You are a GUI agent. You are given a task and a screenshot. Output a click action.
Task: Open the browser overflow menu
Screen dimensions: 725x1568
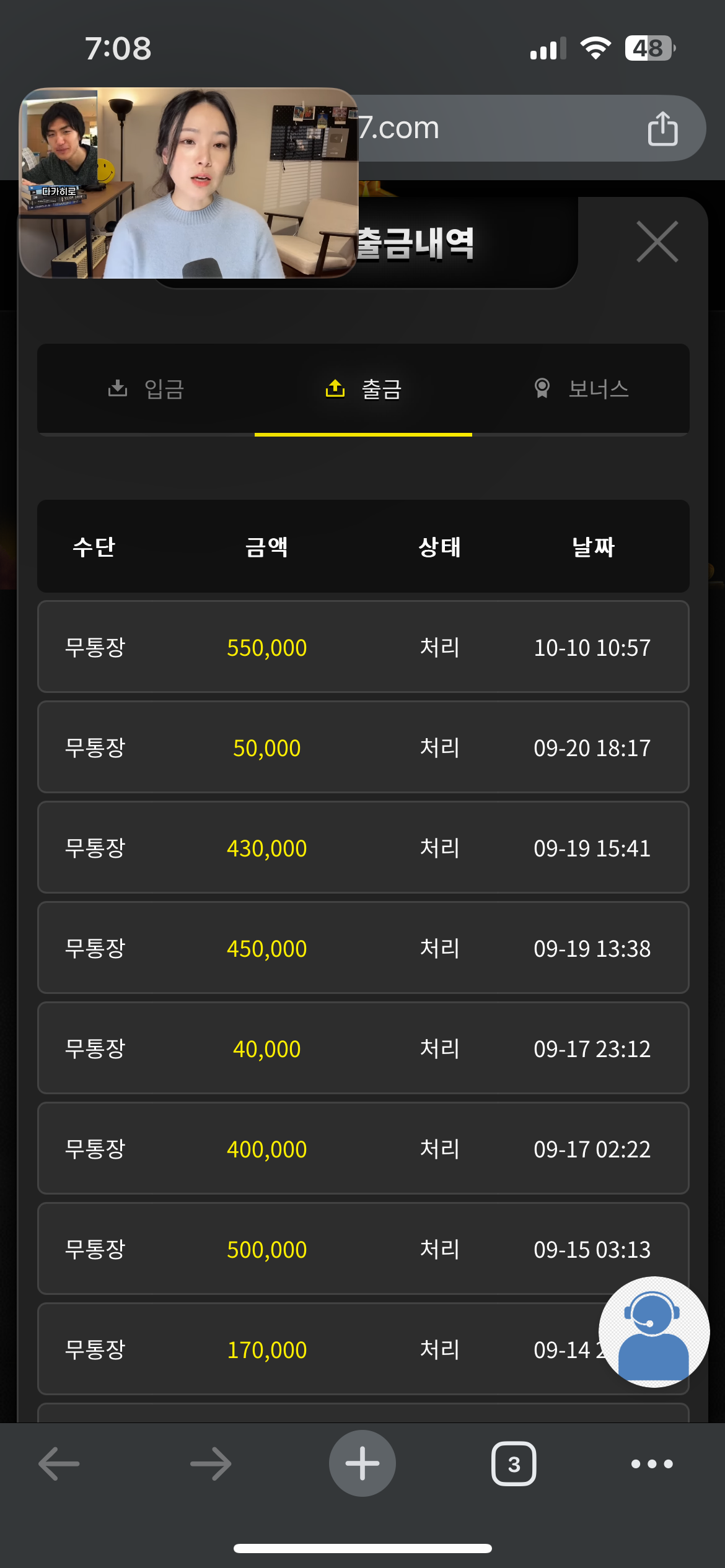(x=652, y=1464)
